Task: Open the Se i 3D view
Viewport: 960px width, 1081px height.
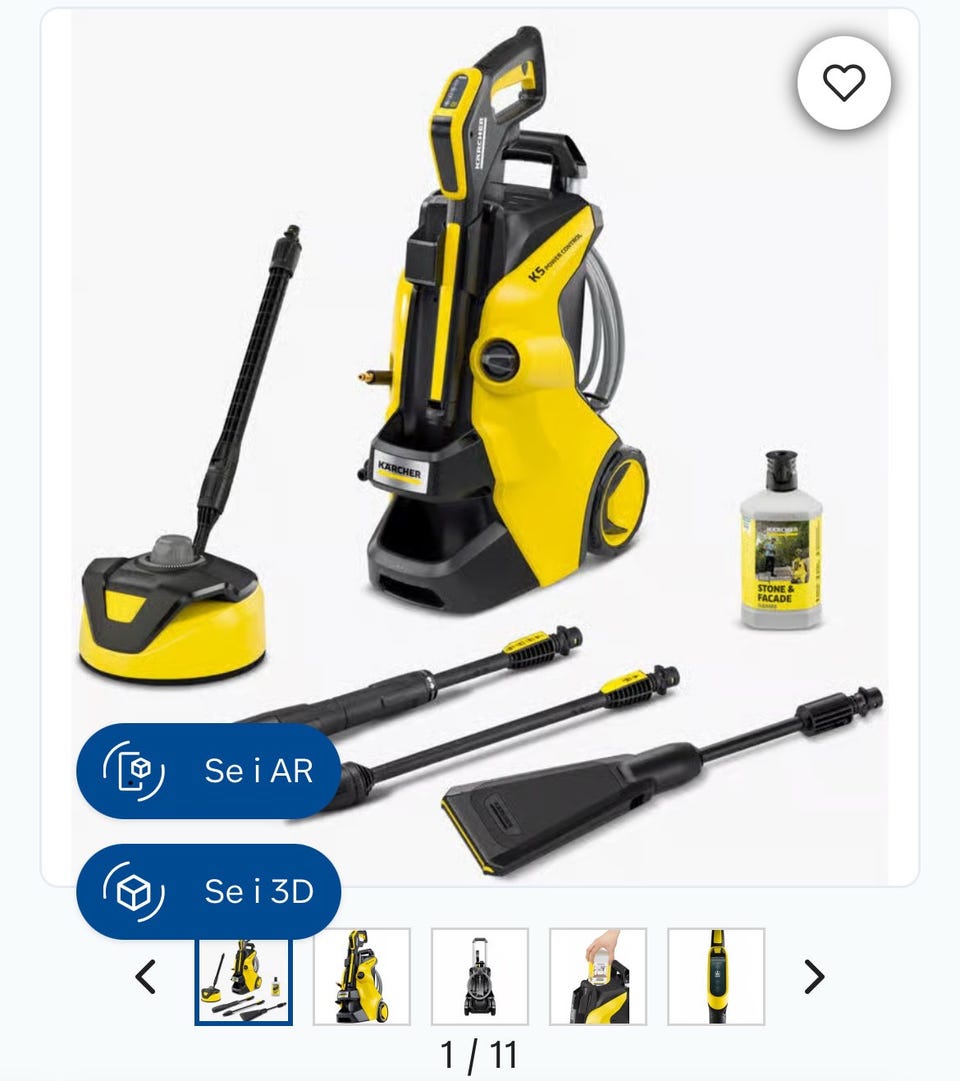Action: tap(209, 891)
